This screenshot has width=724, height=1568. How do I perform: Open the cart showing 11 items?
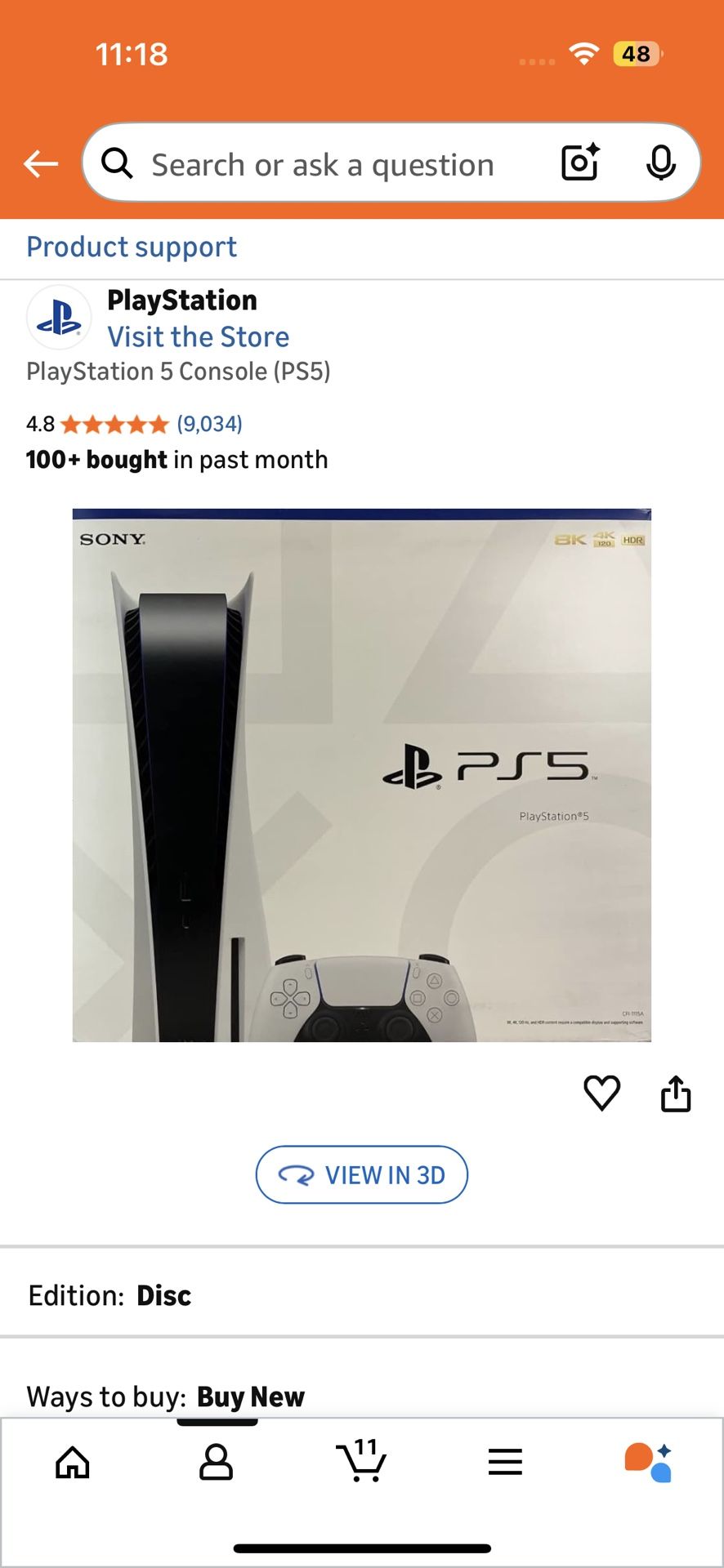[x=362, y=1463]
